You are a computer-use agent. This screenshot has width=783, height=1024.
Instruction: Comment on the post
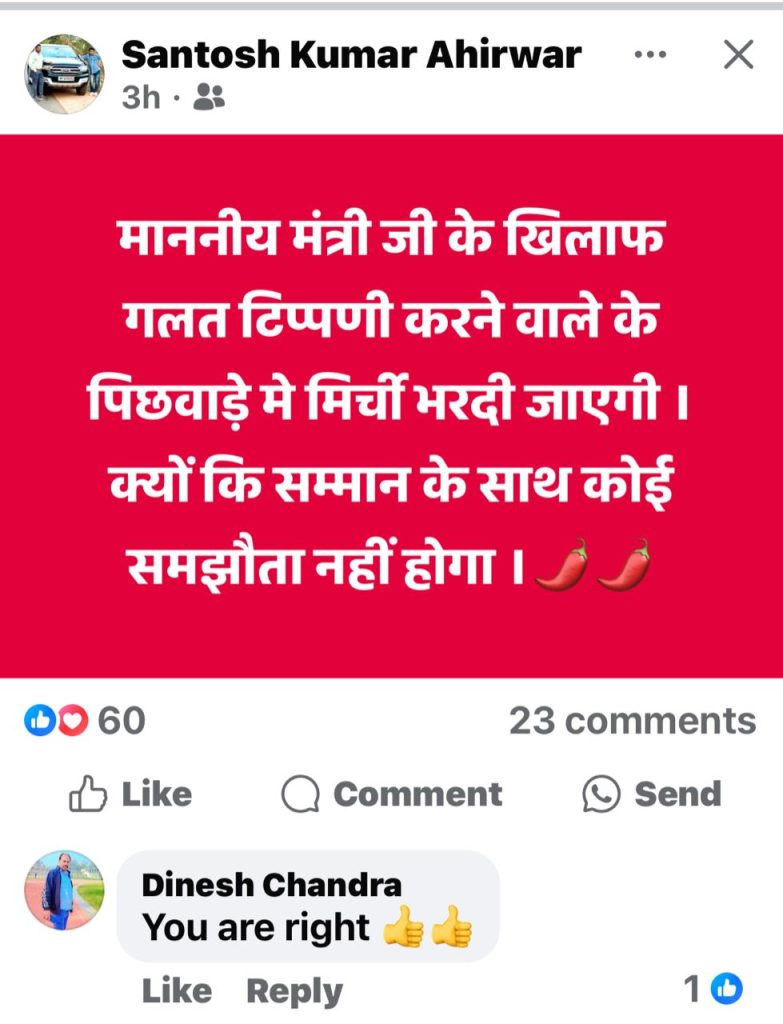[x=392, y=794]
